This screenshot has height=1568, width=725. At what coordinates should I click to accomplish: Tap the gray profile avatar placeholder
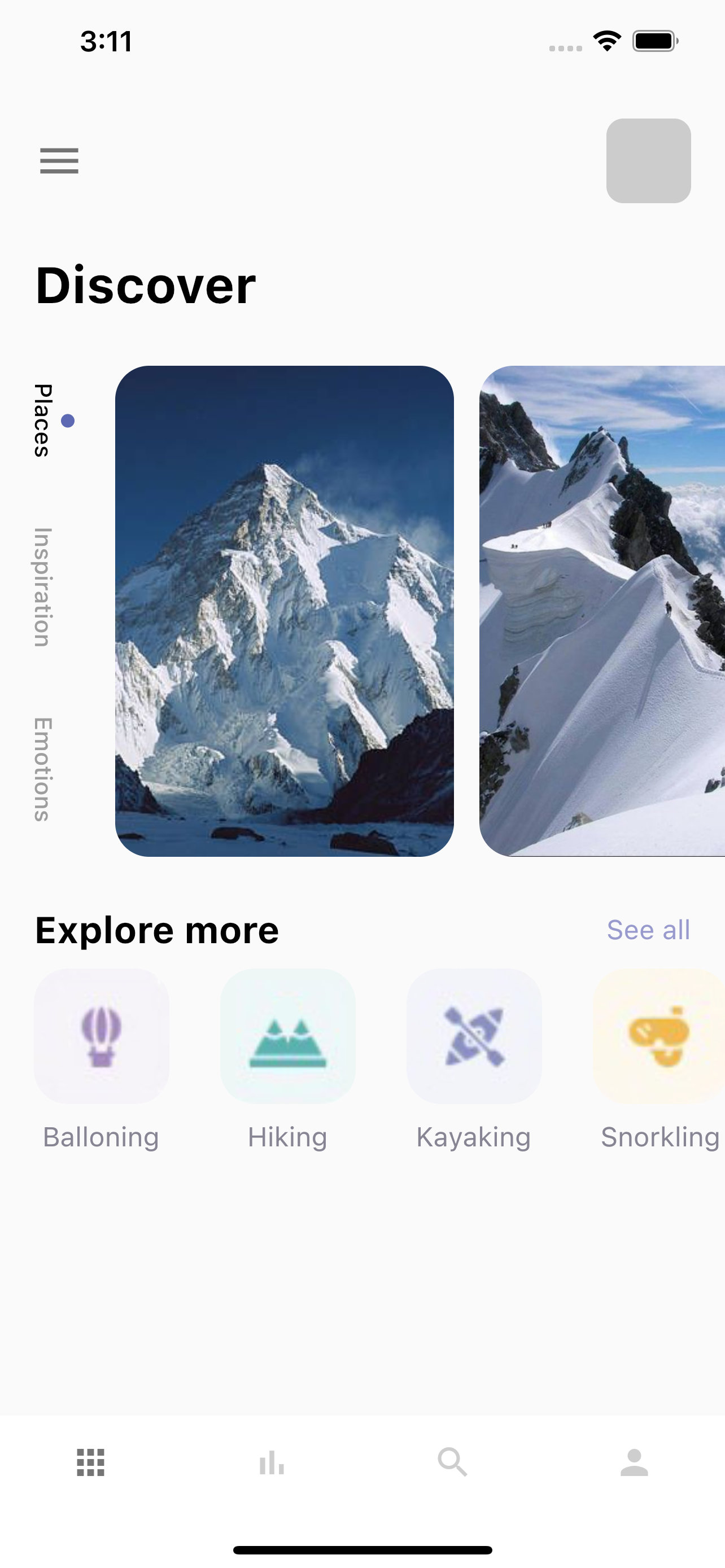(x=648, y=161)
